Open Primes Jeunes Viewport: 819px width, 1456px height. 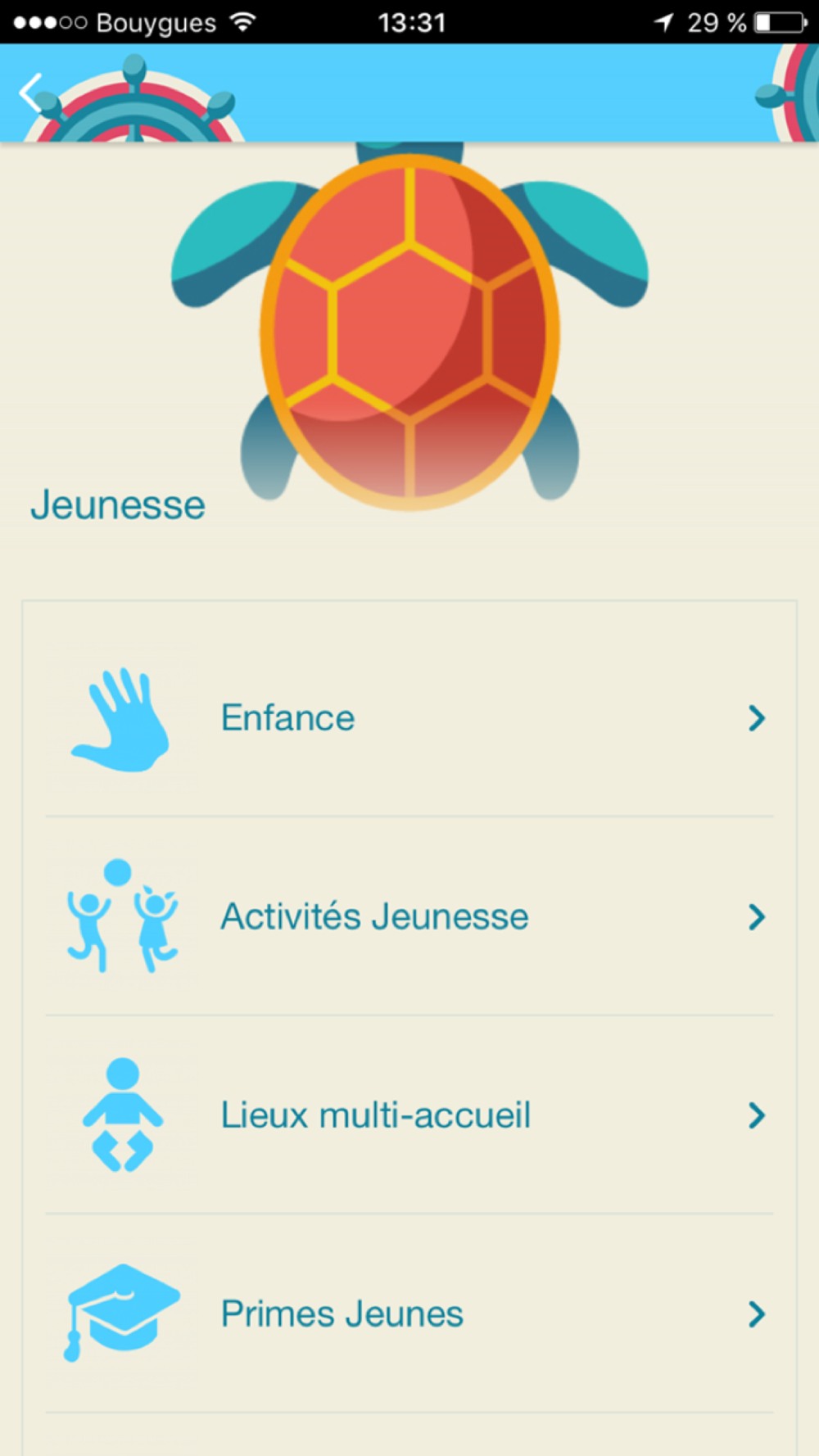click(409, 1314)
